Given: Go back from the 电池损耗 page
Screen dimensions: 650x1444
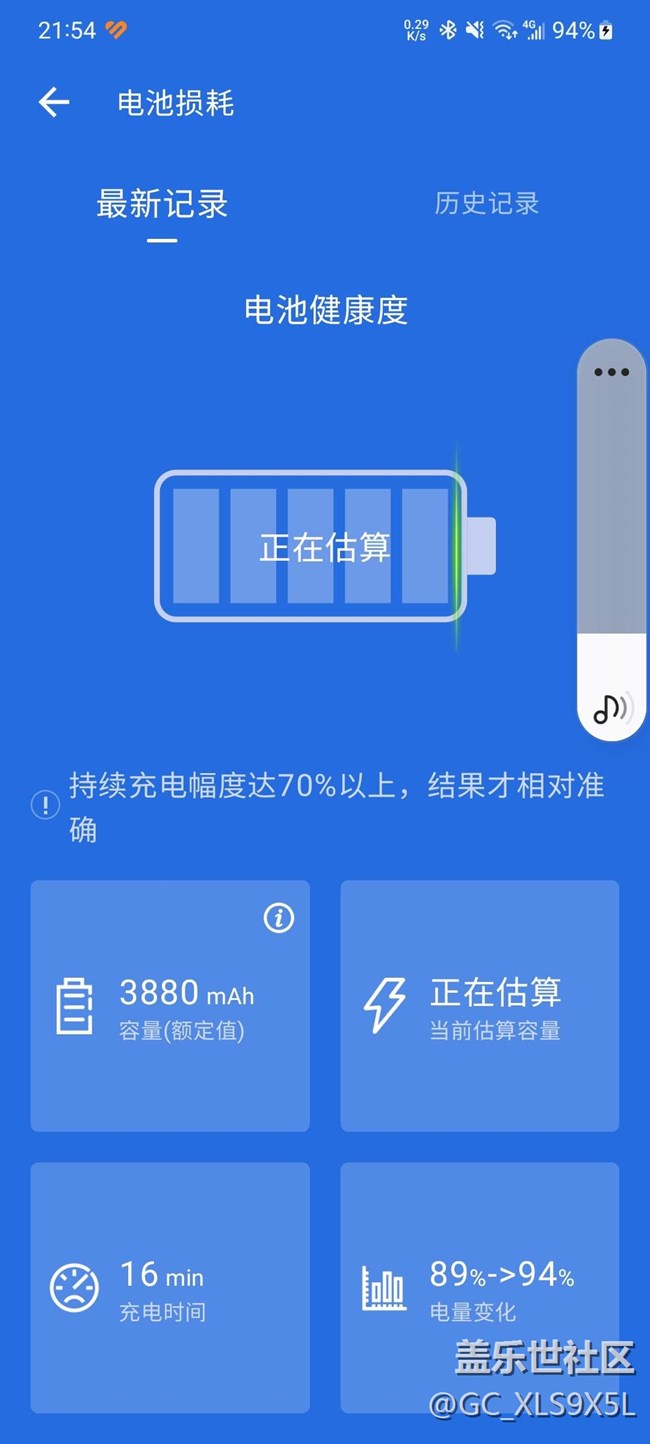Looking at the screenshot, I should pyautogui.click(x=54, y=102).
